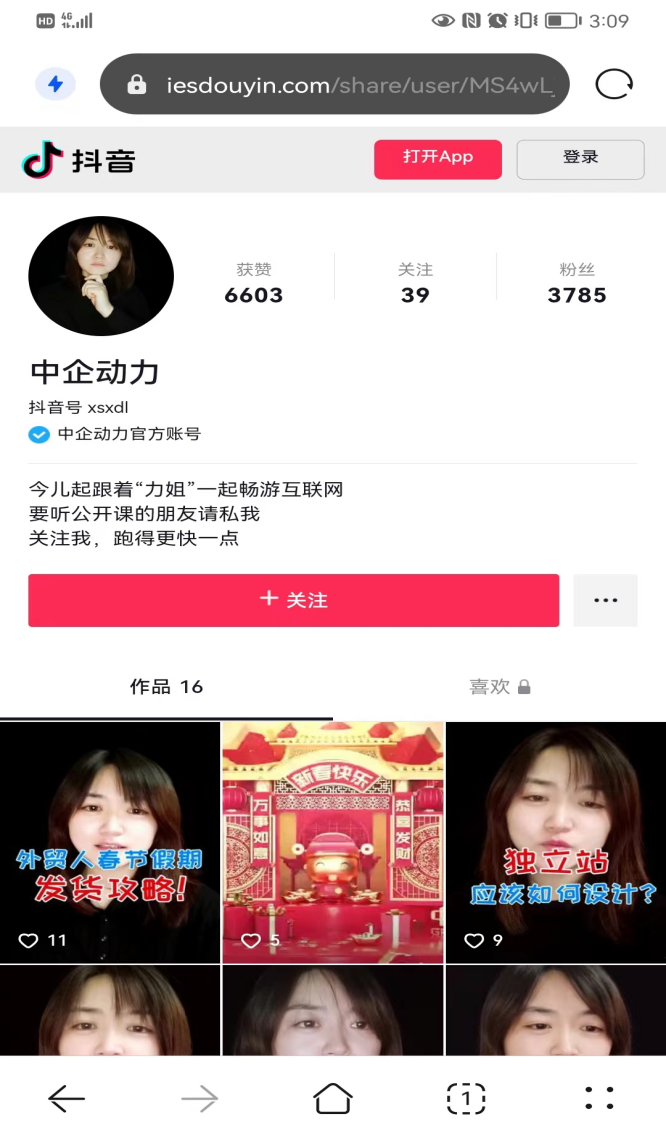Open the 外贸人春节假期发货攻略 video
The image size is (666, 1141).
(x=110, y=842)
